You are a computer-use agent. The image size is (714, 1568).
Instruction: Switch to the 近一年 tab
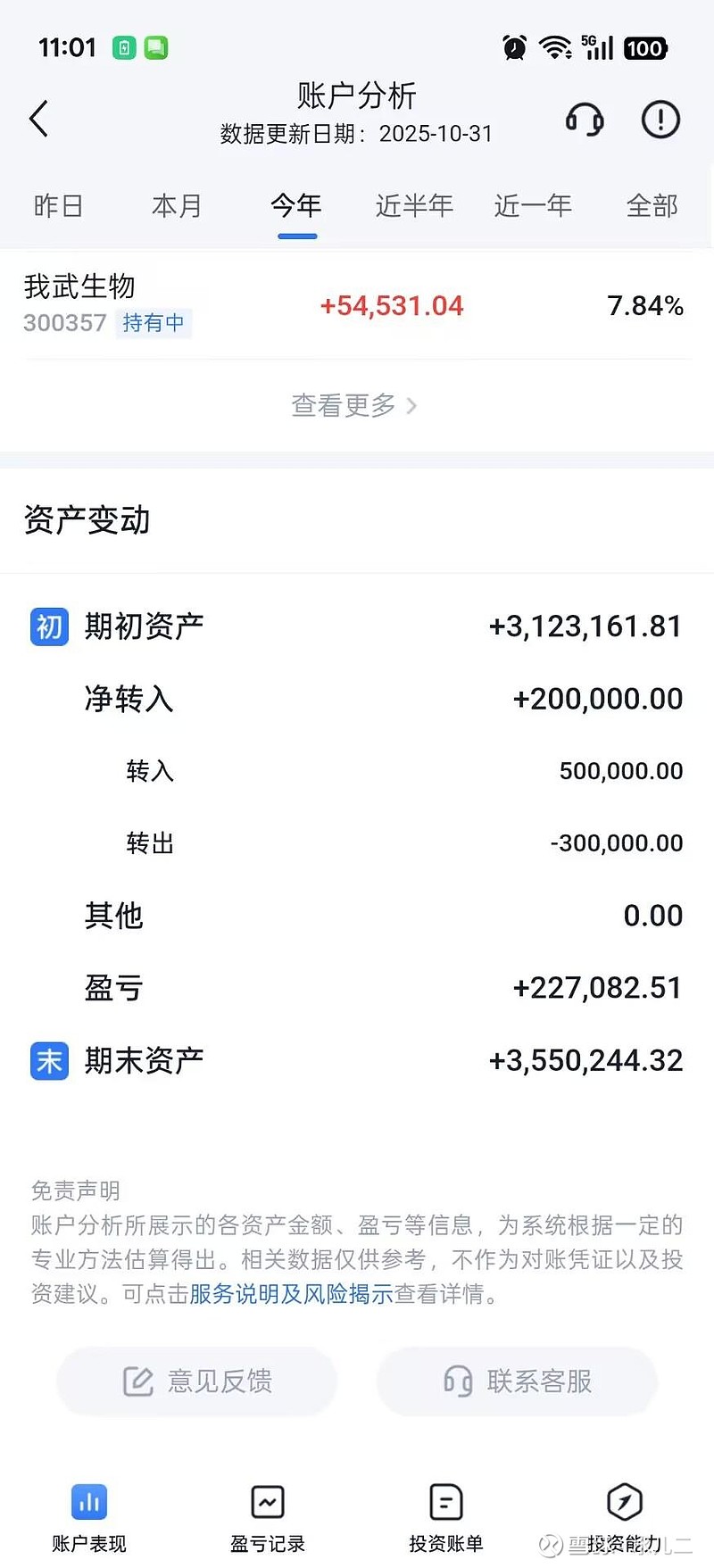(x=533, y=206)
